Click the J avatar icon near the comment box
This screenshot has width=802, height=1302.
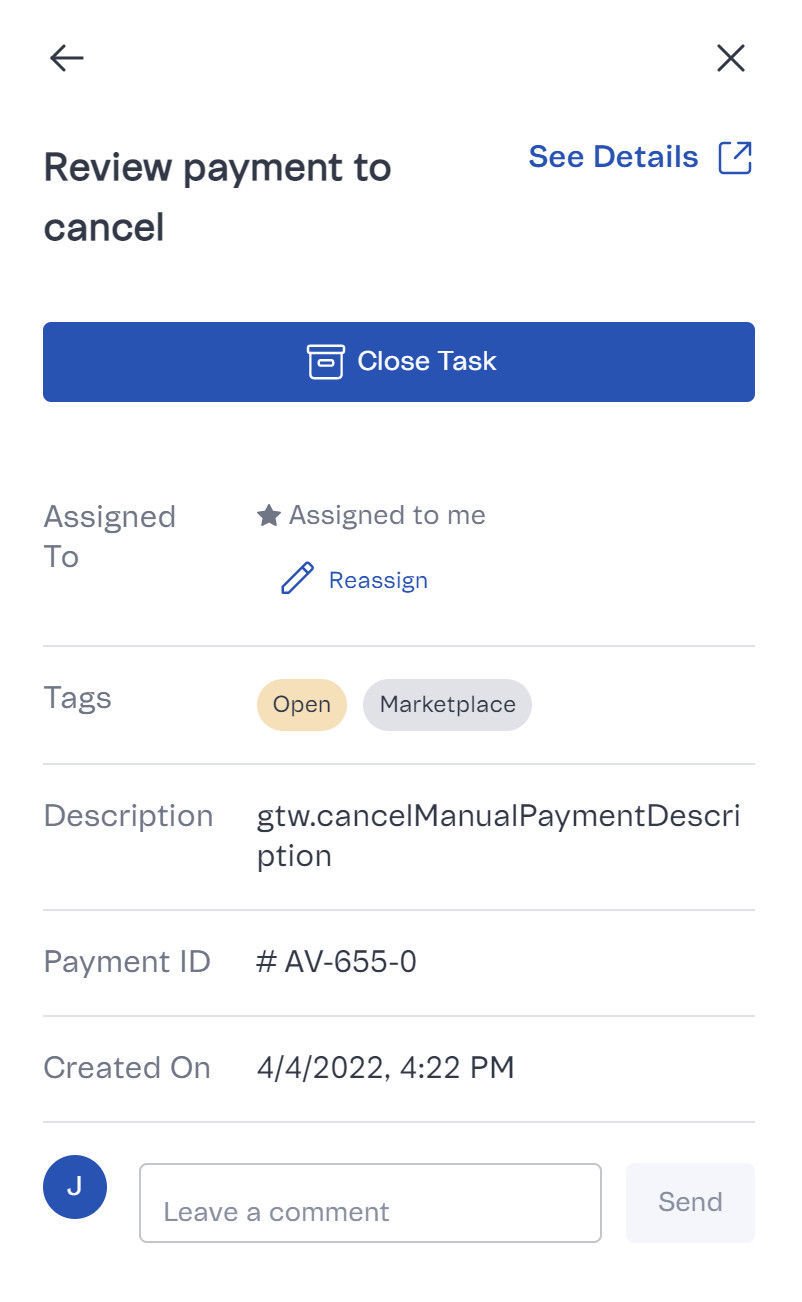[74, 1187]
